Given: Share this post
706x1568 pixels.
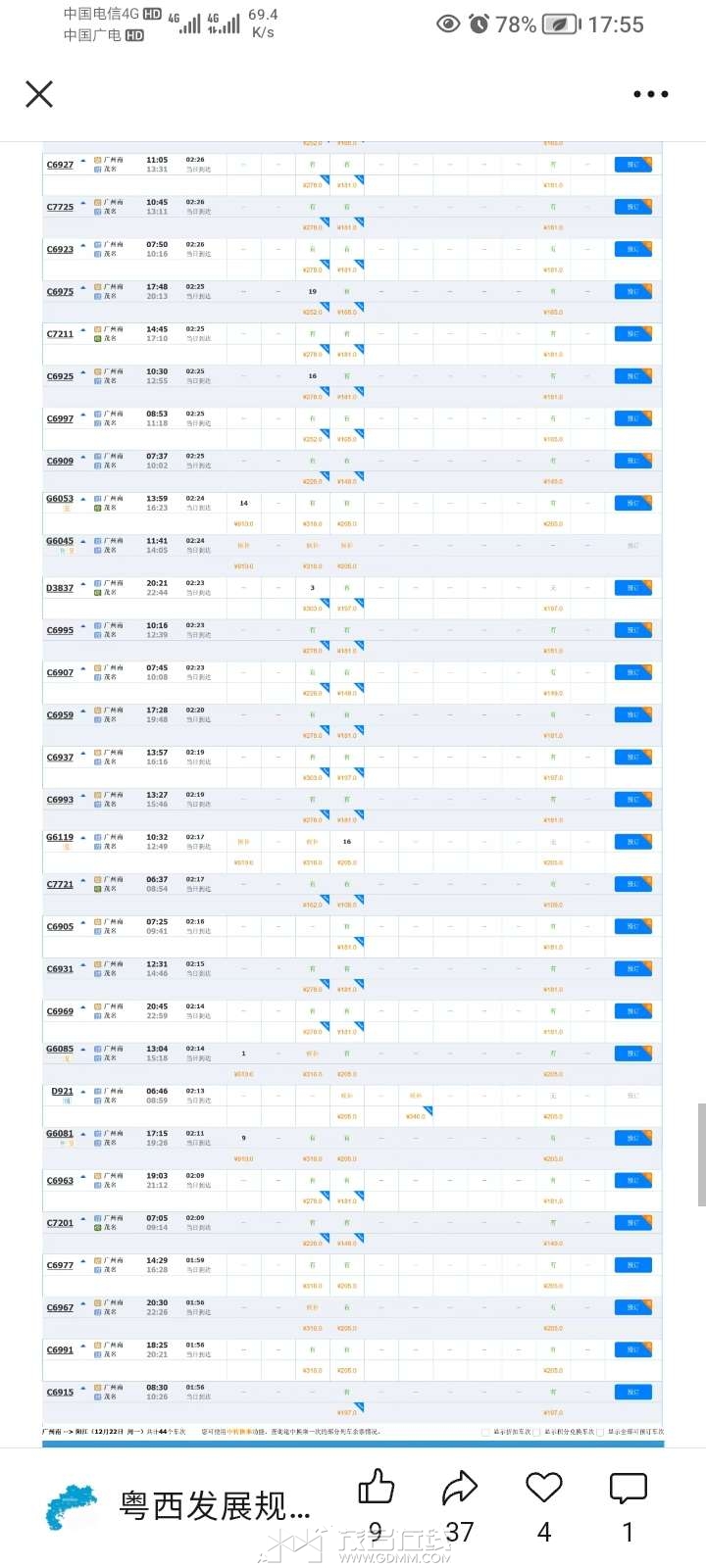Looking at the screenshot, I should [x=459, y=1488].
